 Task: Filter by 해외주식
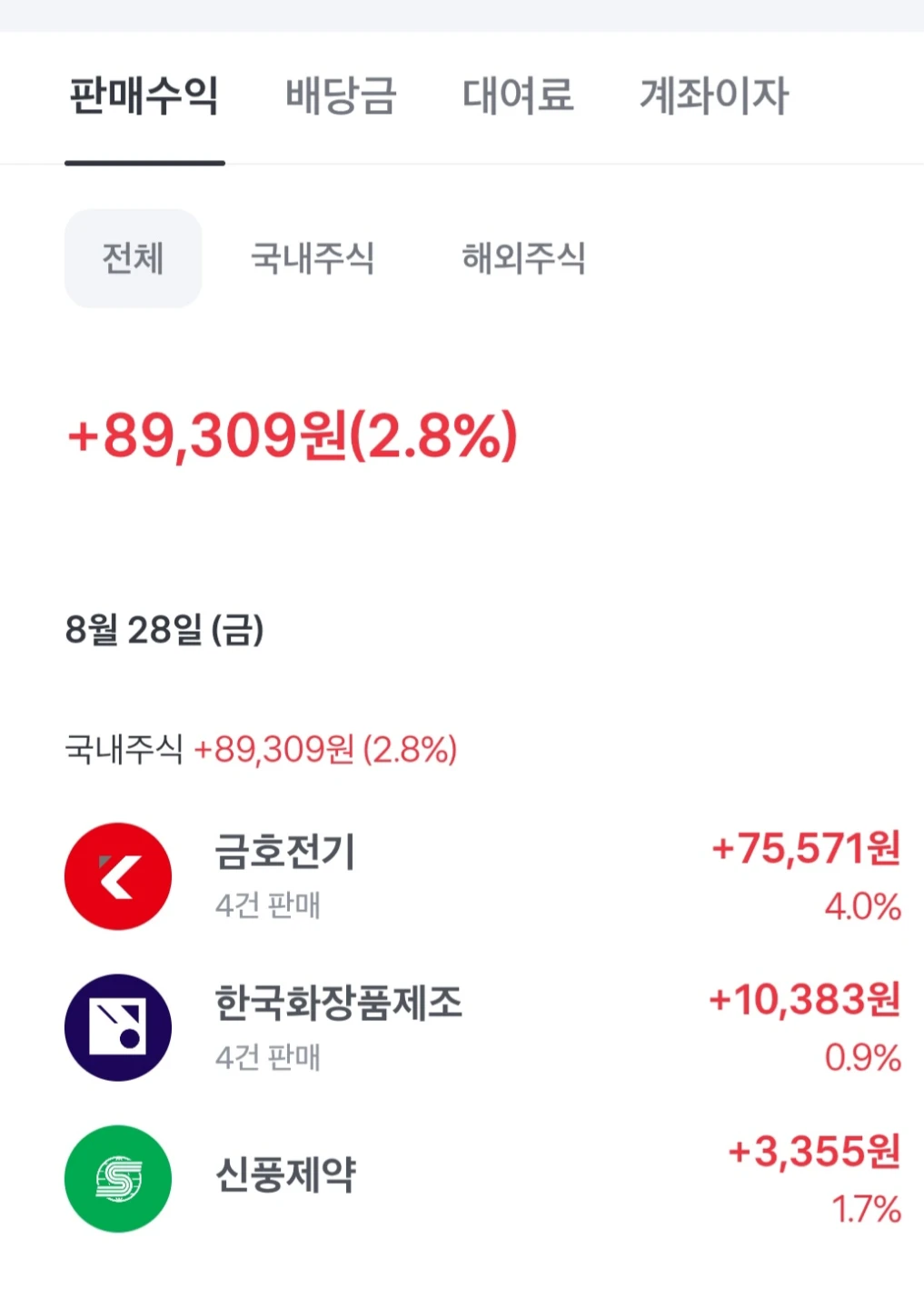[x=523, y=258]
